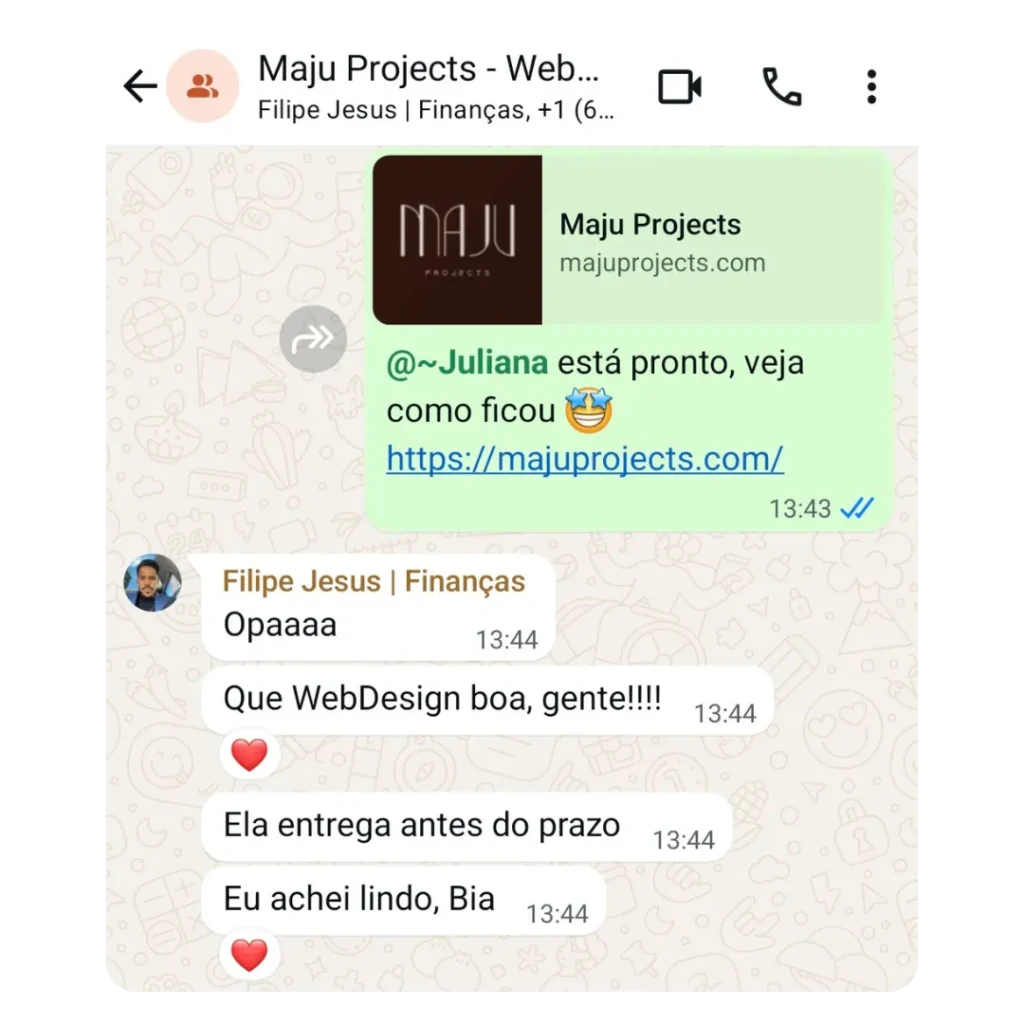Viewport: 1024px width, 1024px height.
Task: View heart reaction under "Que WebDesign boa, gente!!!!"
Action: click(x=249, y=755)
